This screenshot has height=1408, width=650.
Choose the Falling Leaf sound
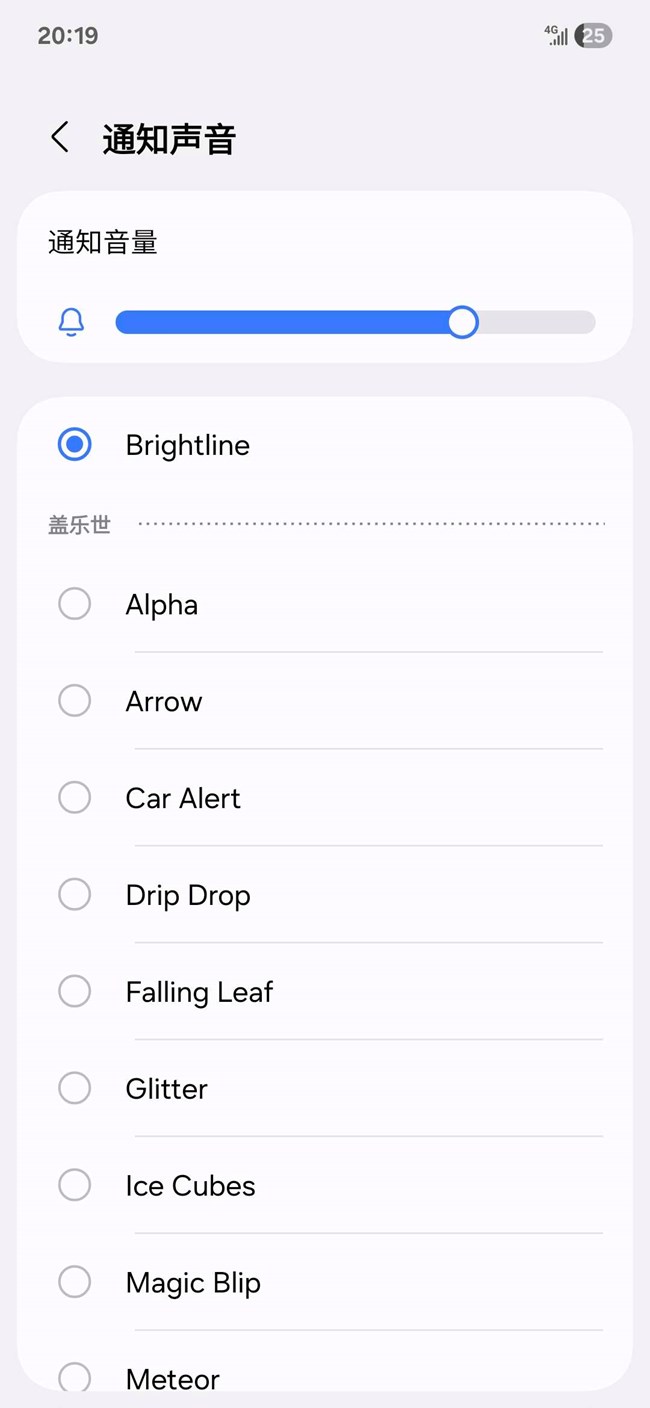coord(199,992)
